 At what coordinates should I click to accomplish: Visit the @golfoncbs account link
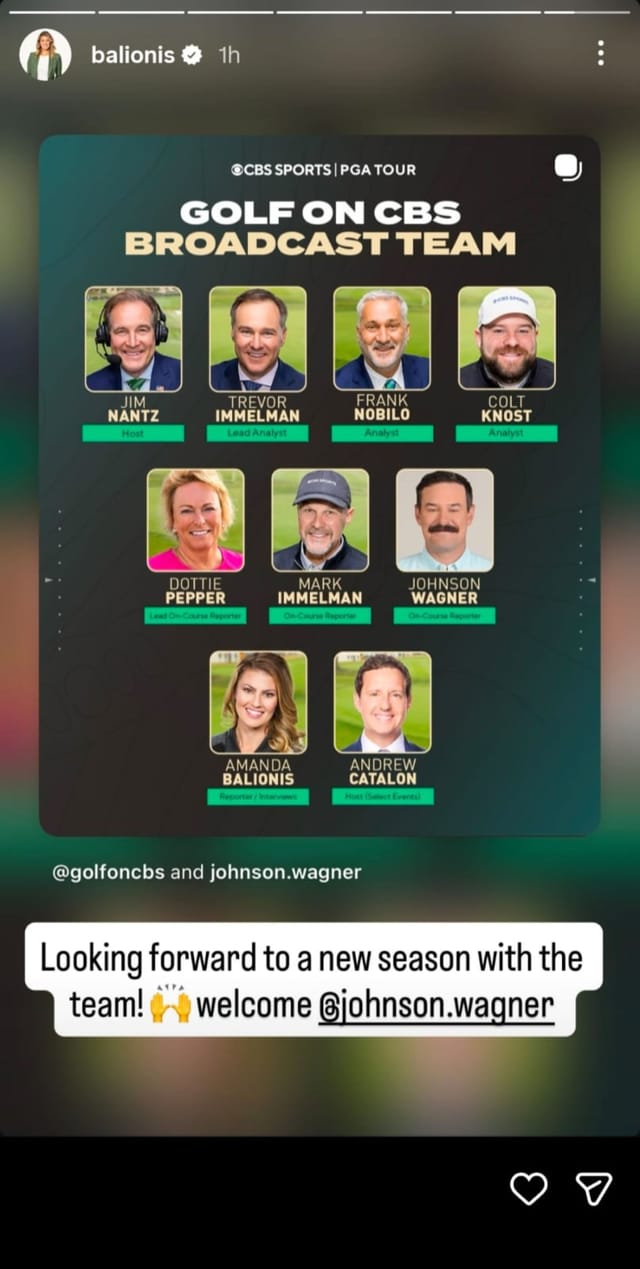(108, 872)
